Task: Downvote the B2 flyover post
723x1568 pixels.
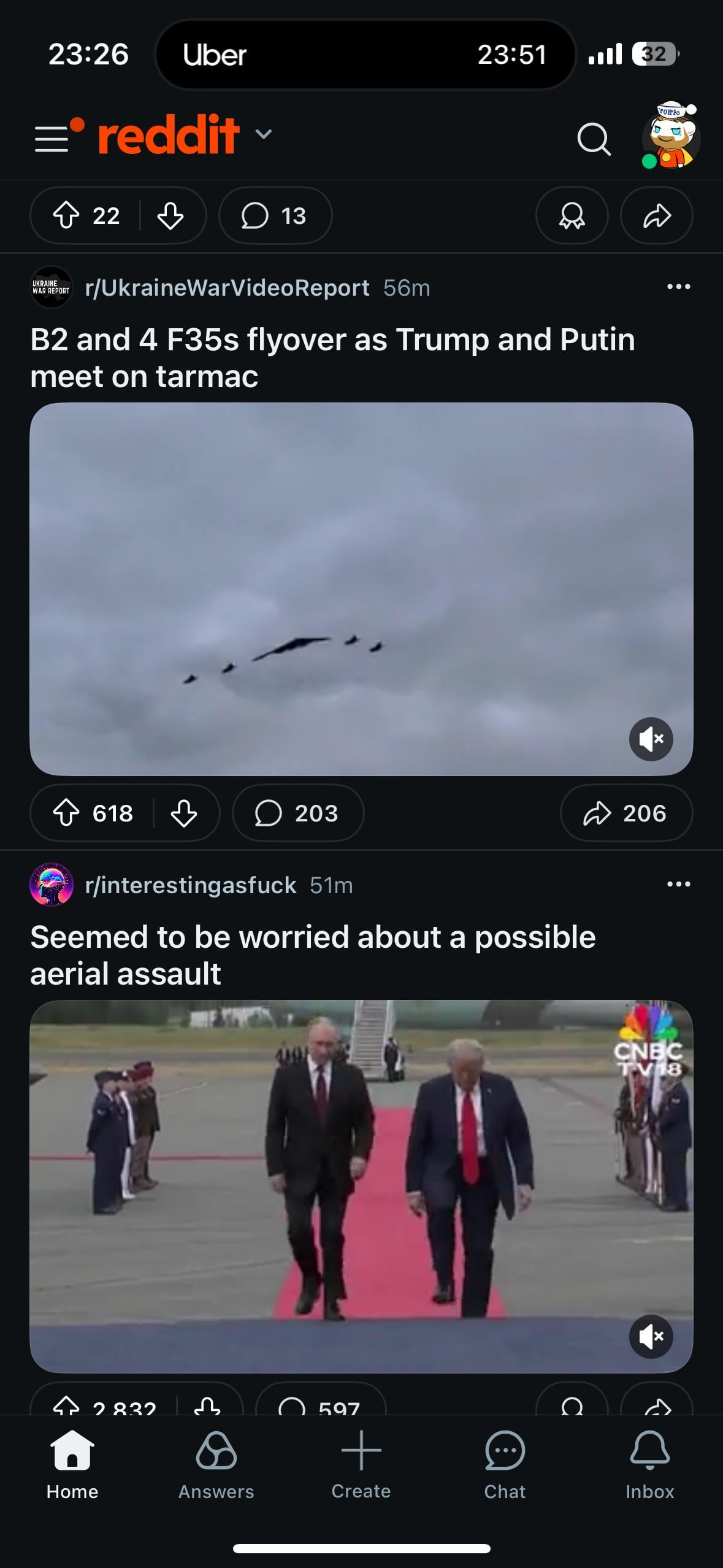Action: coord(183,813)
